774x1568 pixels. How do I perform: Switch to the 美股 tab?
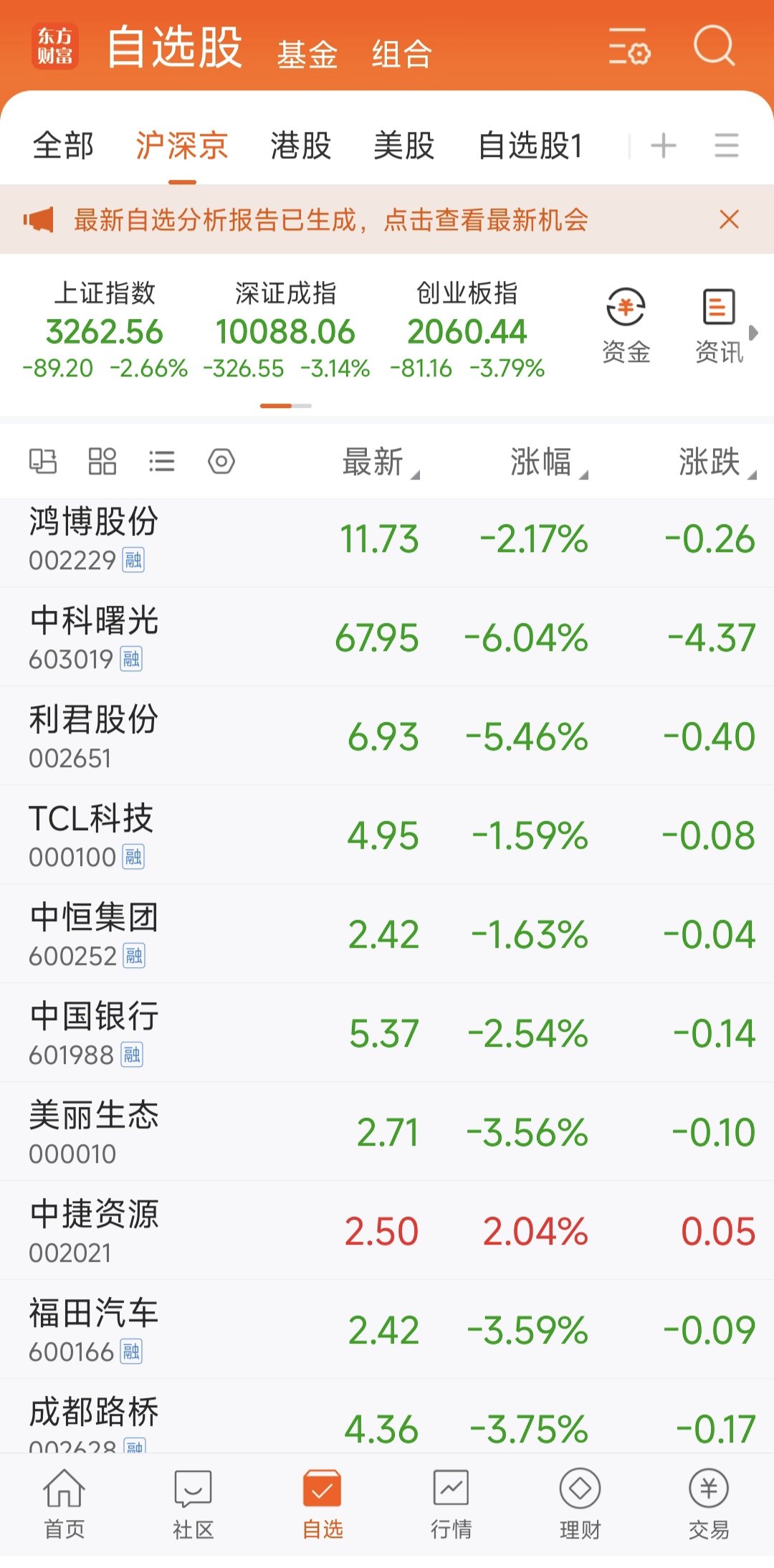405,146
